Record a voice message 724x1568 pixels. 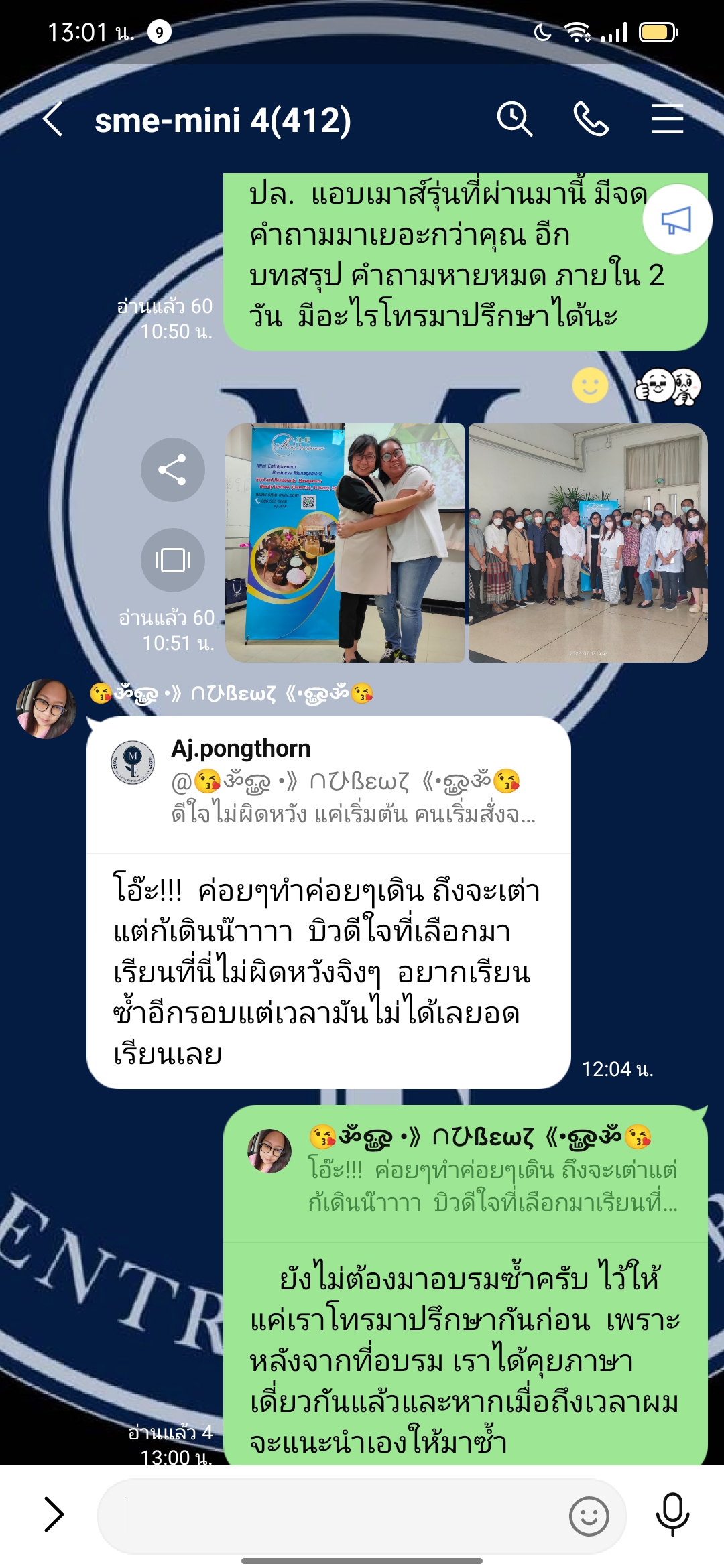[x=672, y=1514]
